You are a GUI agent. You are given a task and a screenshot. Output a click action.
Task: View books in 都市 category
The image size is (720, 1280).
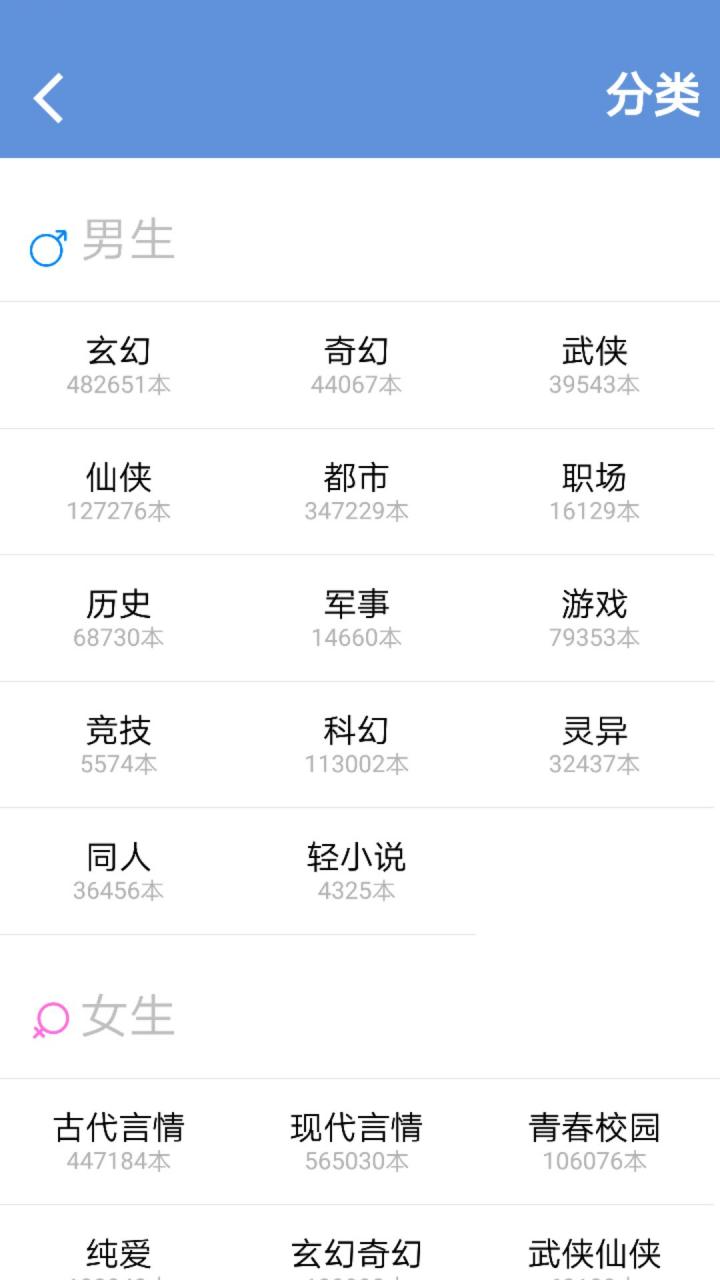(x=356, y=491)
